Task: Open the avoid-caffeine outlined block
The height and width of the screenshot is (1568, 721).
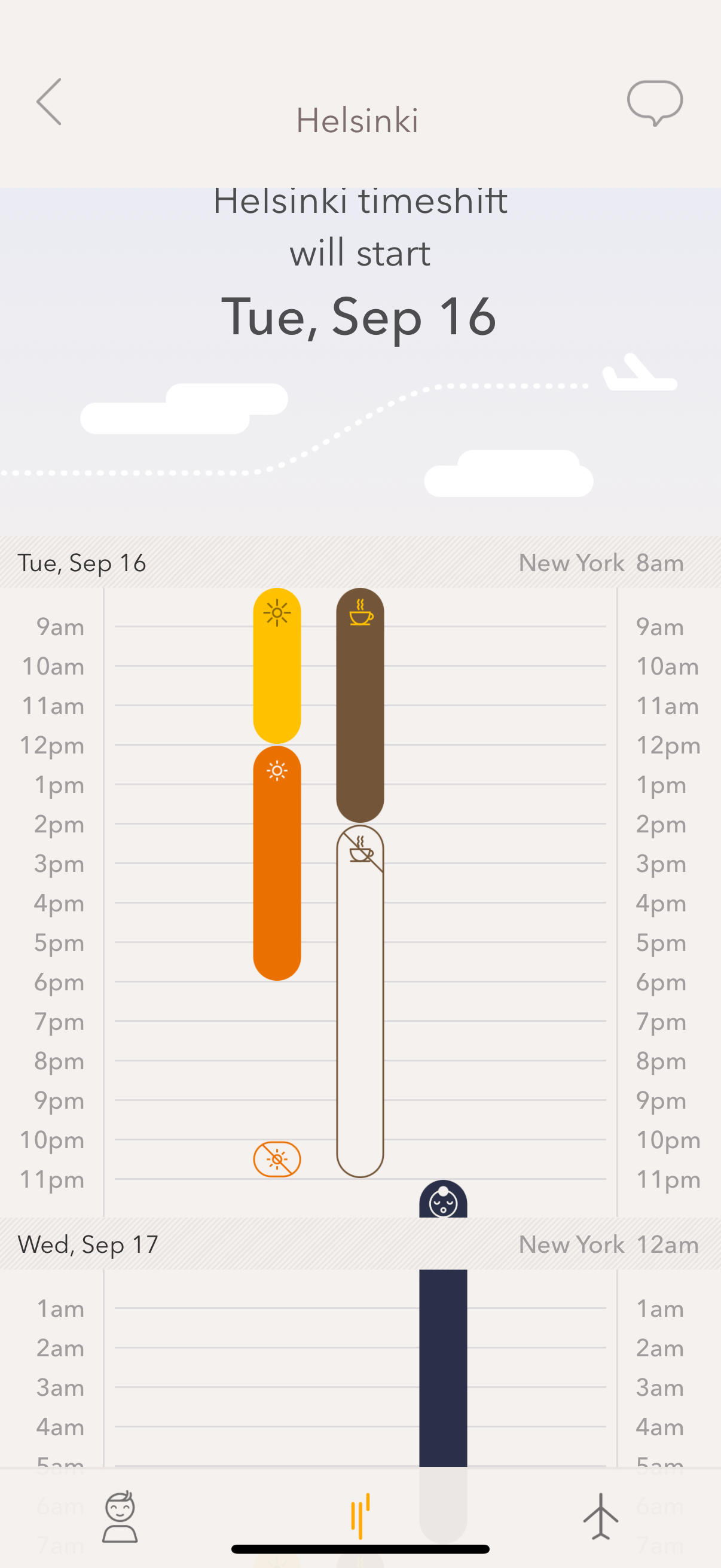Action: pos(359,1001)
